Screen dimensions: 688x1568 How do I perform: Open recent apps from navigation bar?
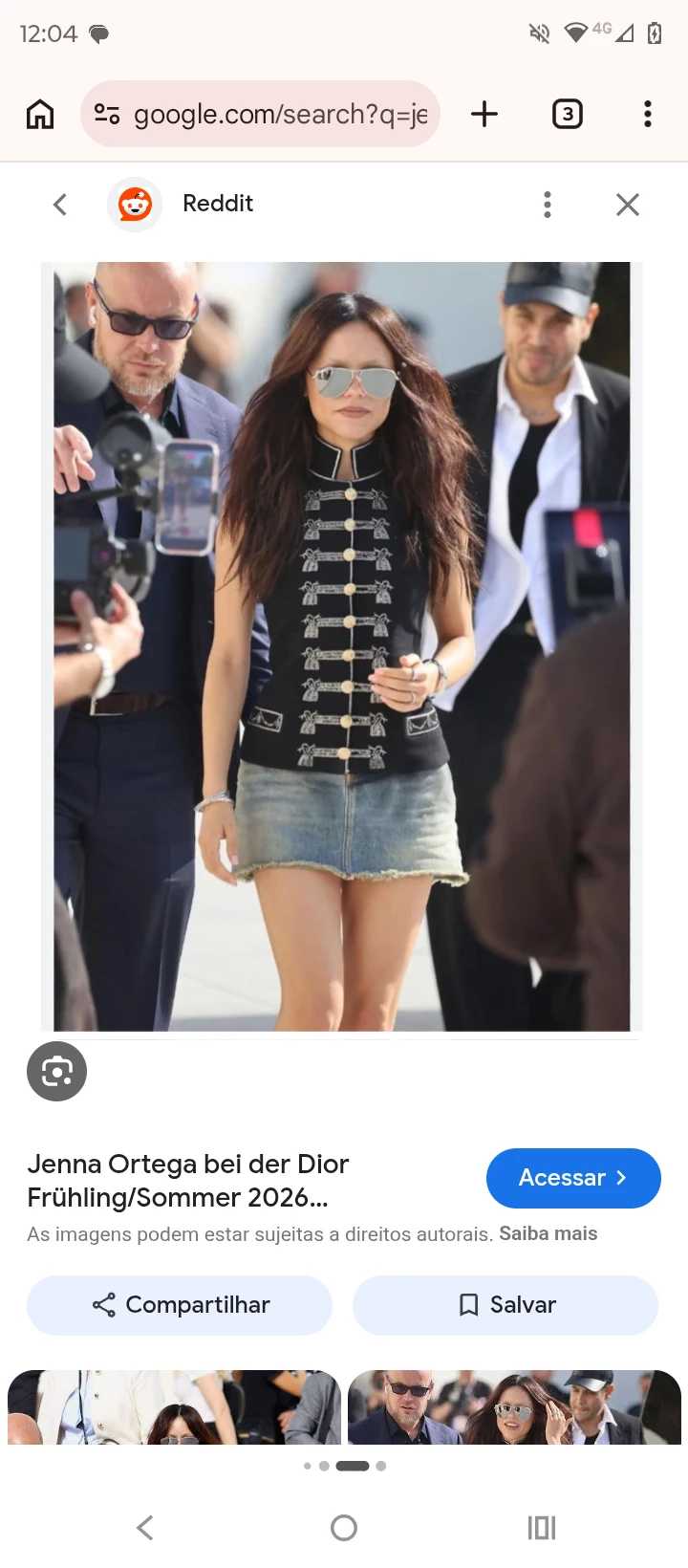click(541, 1528)
